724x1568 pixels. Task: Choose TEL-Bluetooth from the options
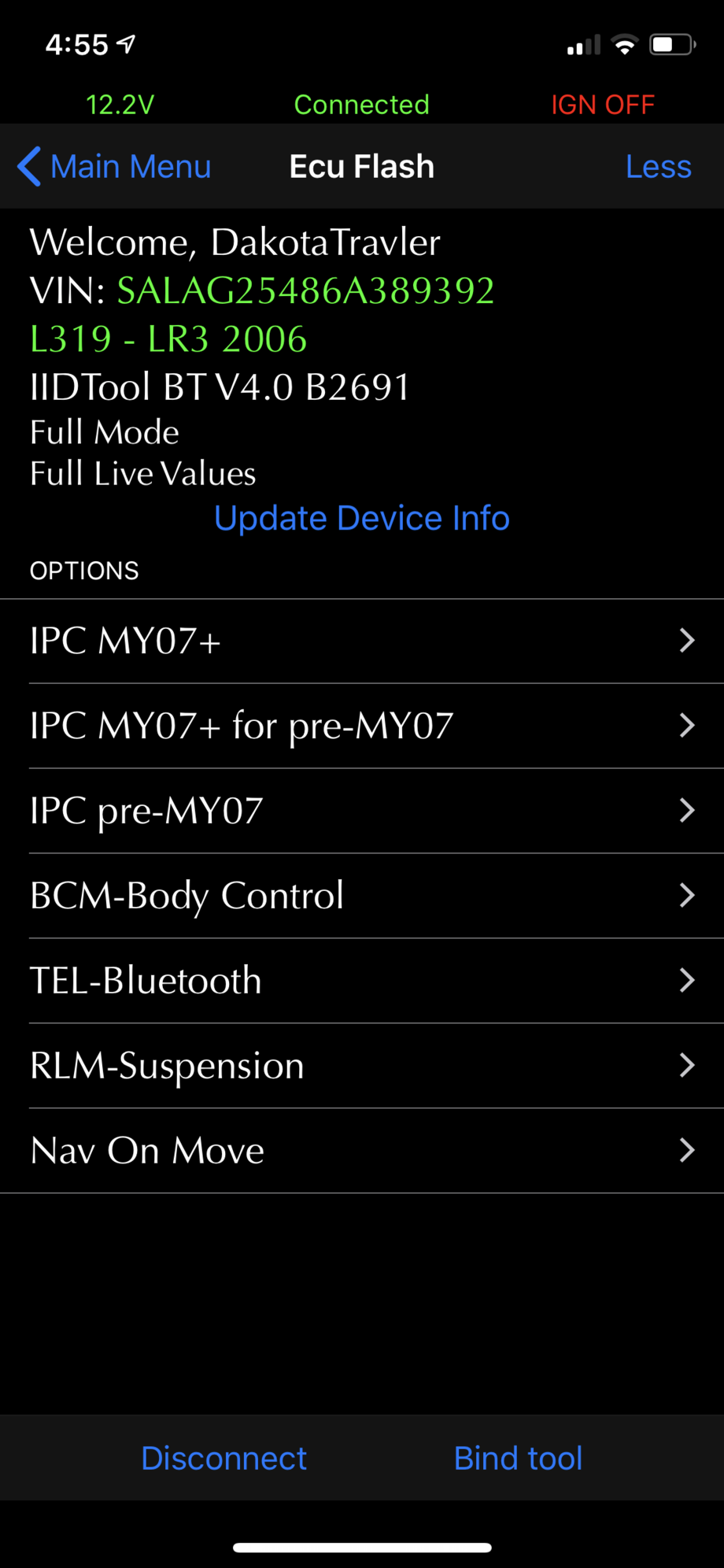[x=362, y=981]
